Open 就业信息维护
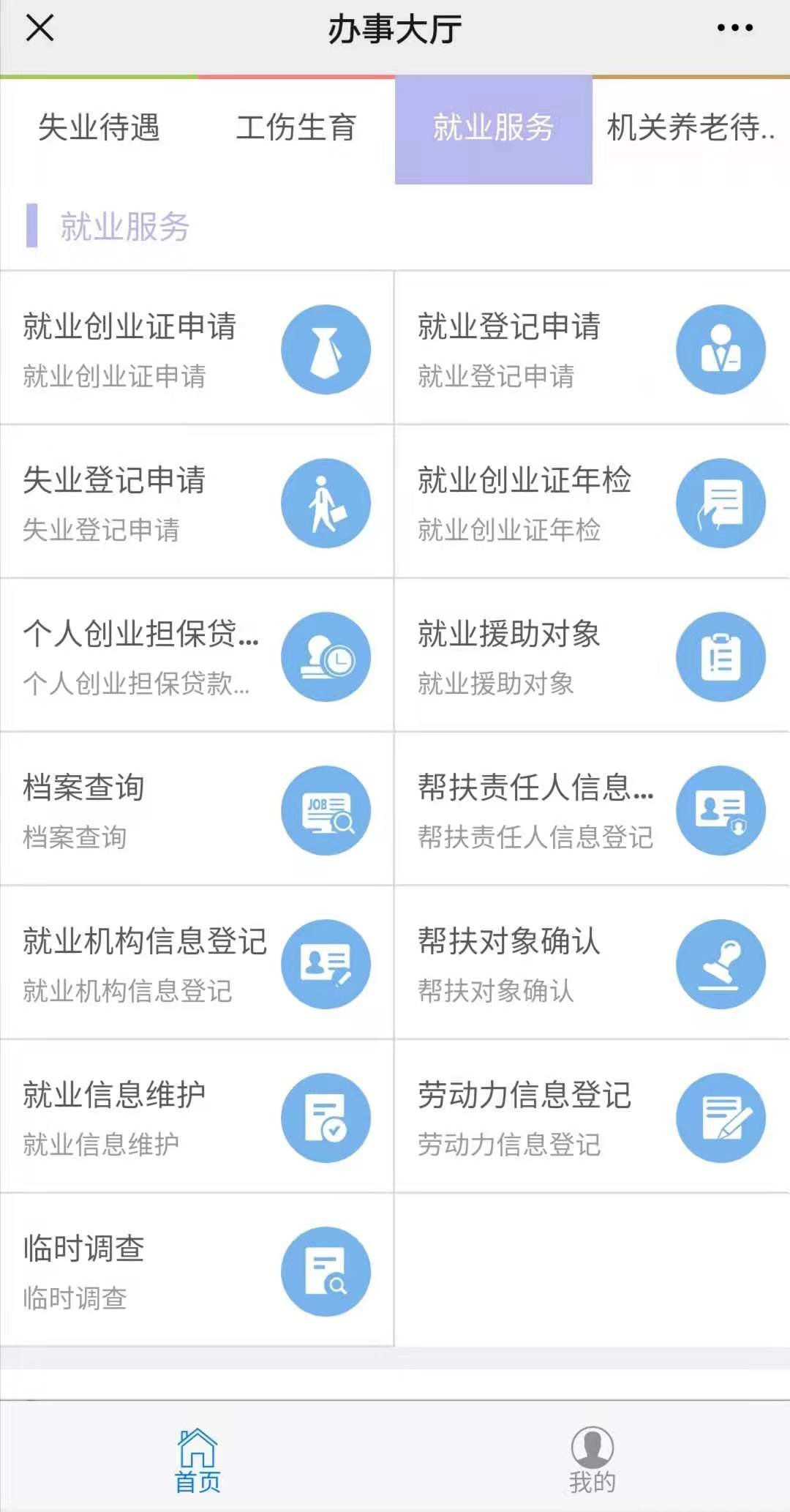 [196, 1118]
